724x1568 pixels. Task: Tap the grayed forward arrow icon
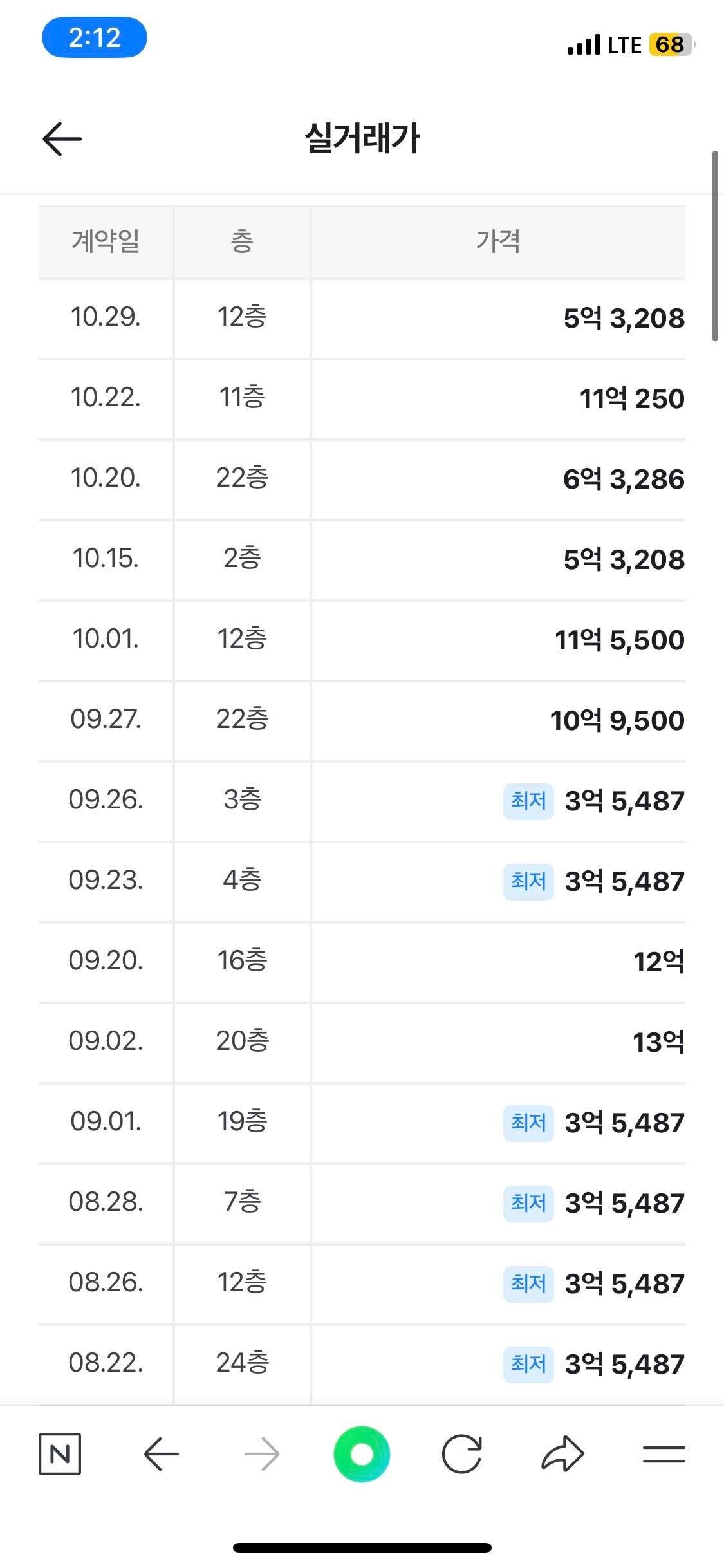(x=261, y=1453)
